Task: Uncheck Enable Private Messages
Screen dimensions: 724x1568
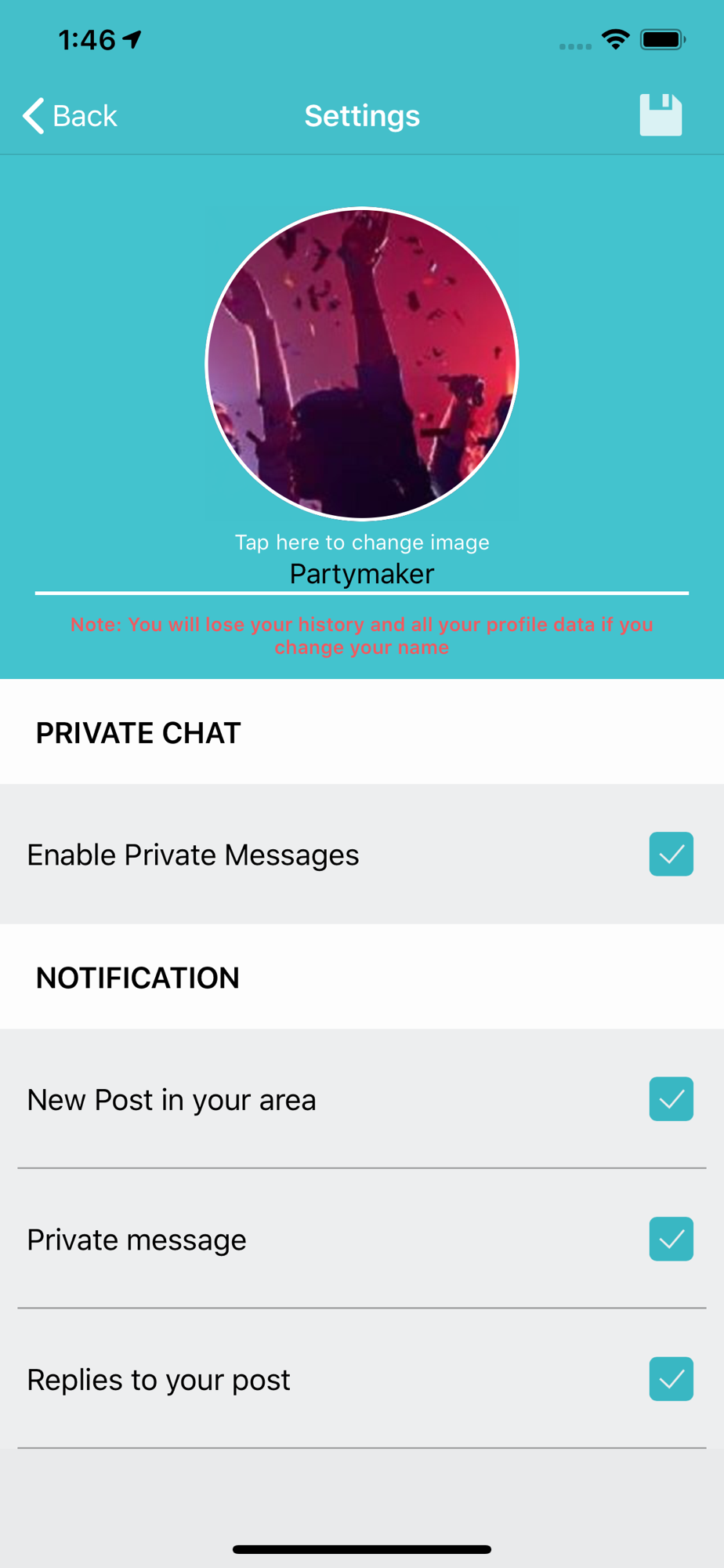Action: (671, 854)
